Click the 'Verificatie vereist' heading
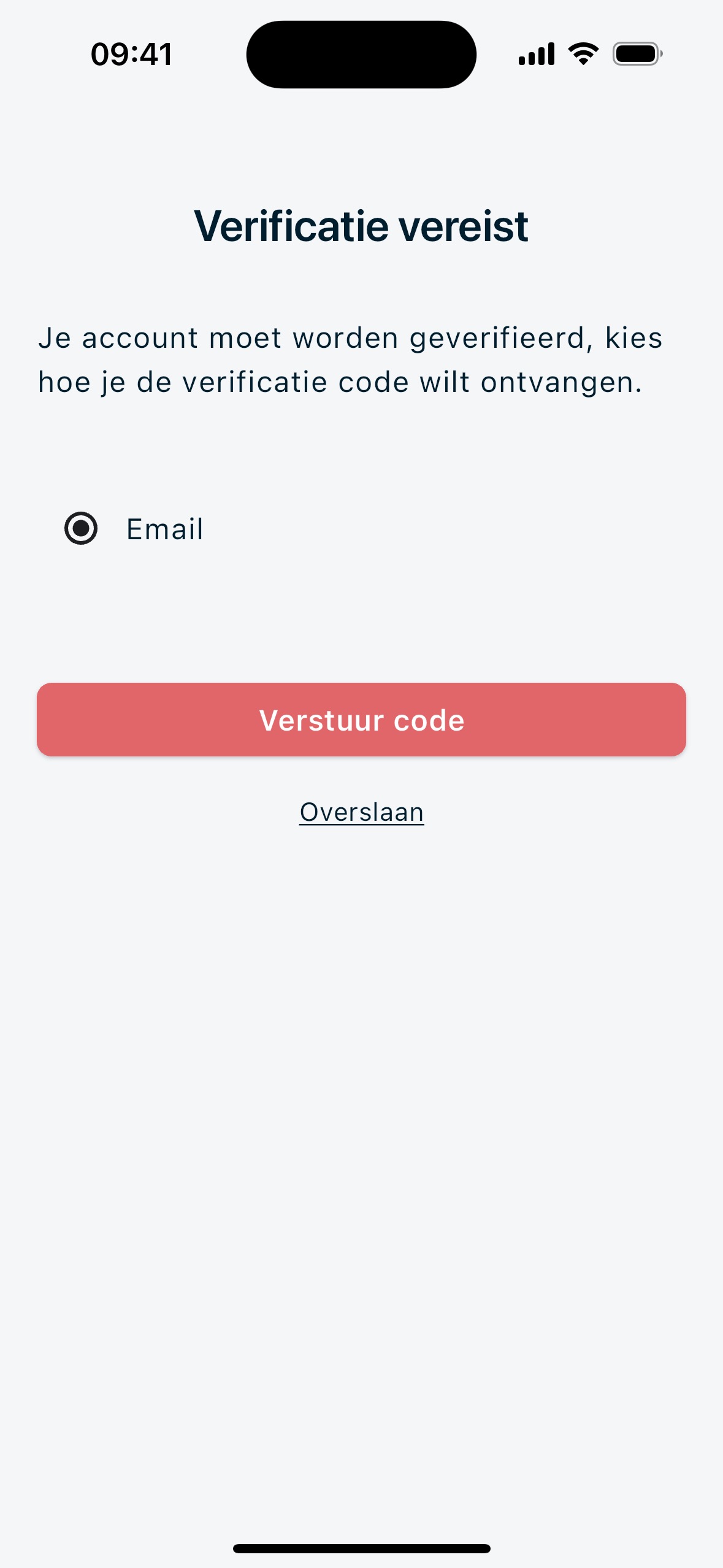This screenshot has height=1568, width=723. click(361, 226)
